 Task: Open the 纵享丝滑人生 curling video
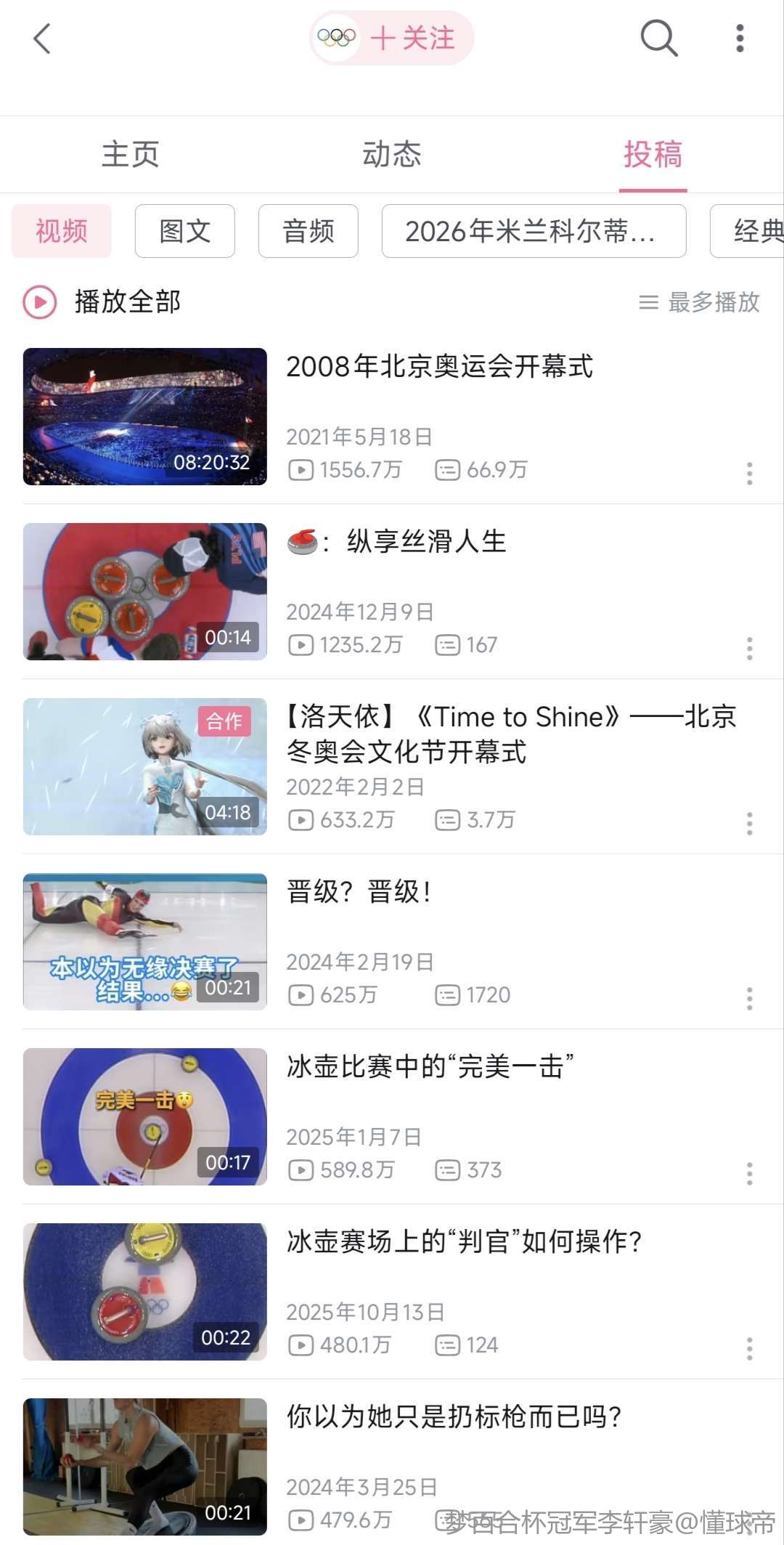[x=425, y=542]
